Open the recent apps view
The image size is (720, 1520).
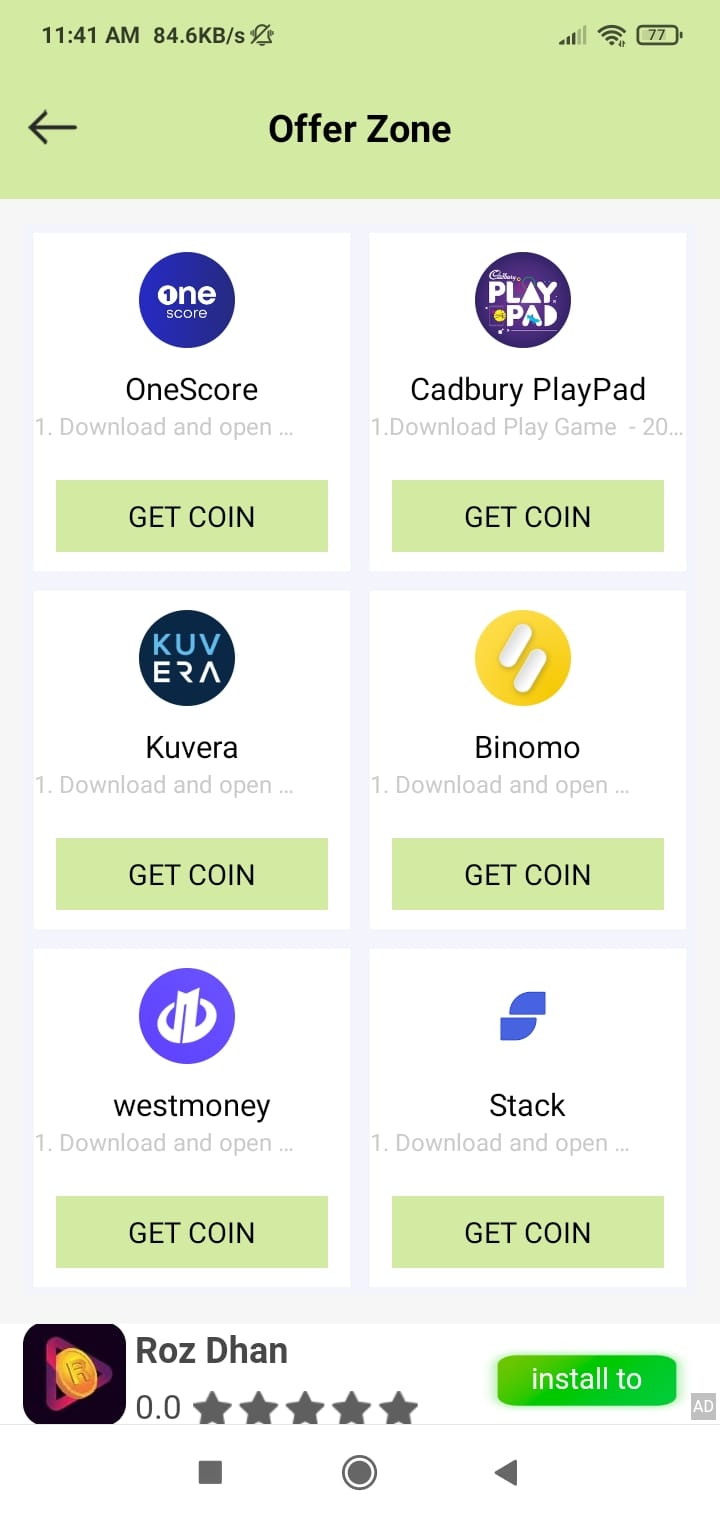click(x=210, y=1472)
